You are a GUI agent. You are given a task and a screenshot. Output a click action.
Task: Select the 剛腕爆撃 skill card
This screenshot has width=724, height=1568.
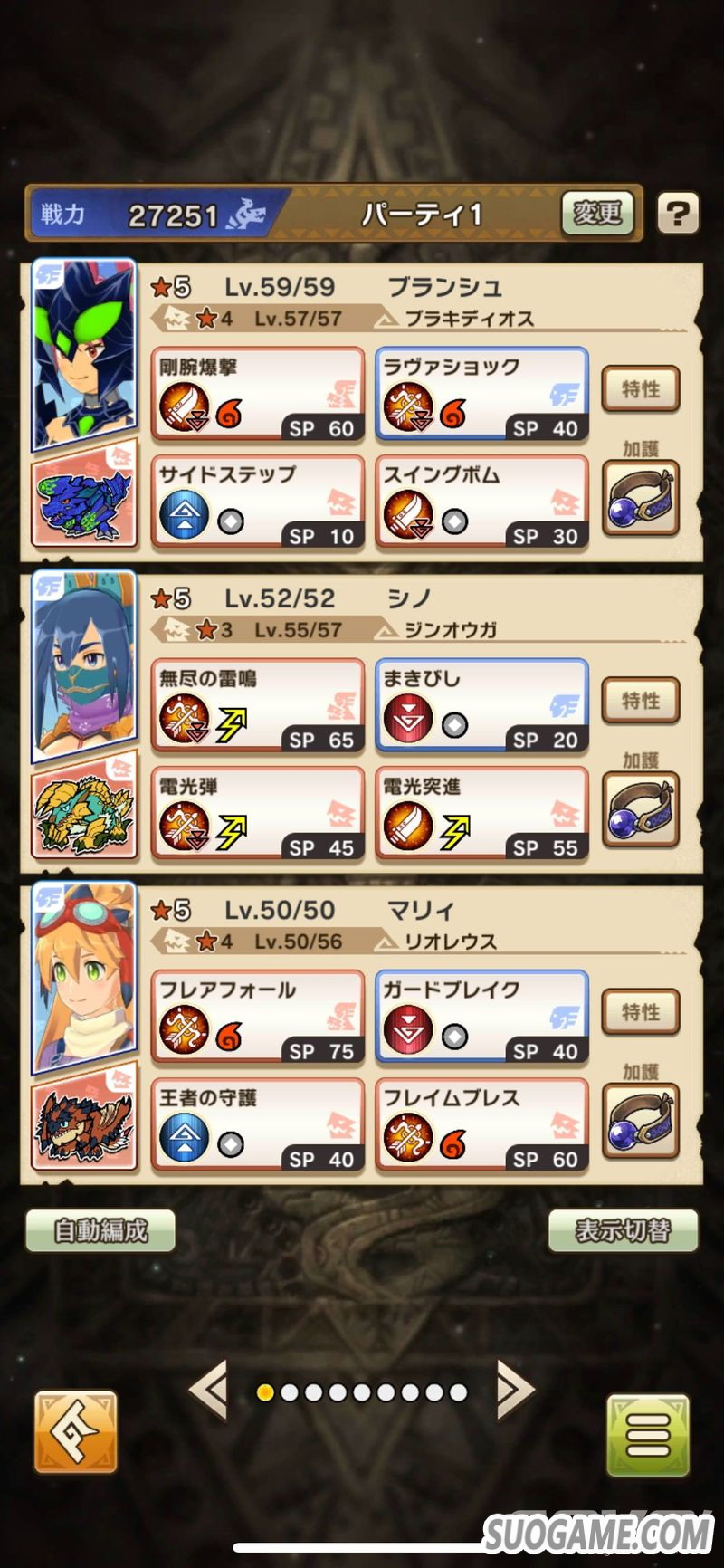pos(258,395)
